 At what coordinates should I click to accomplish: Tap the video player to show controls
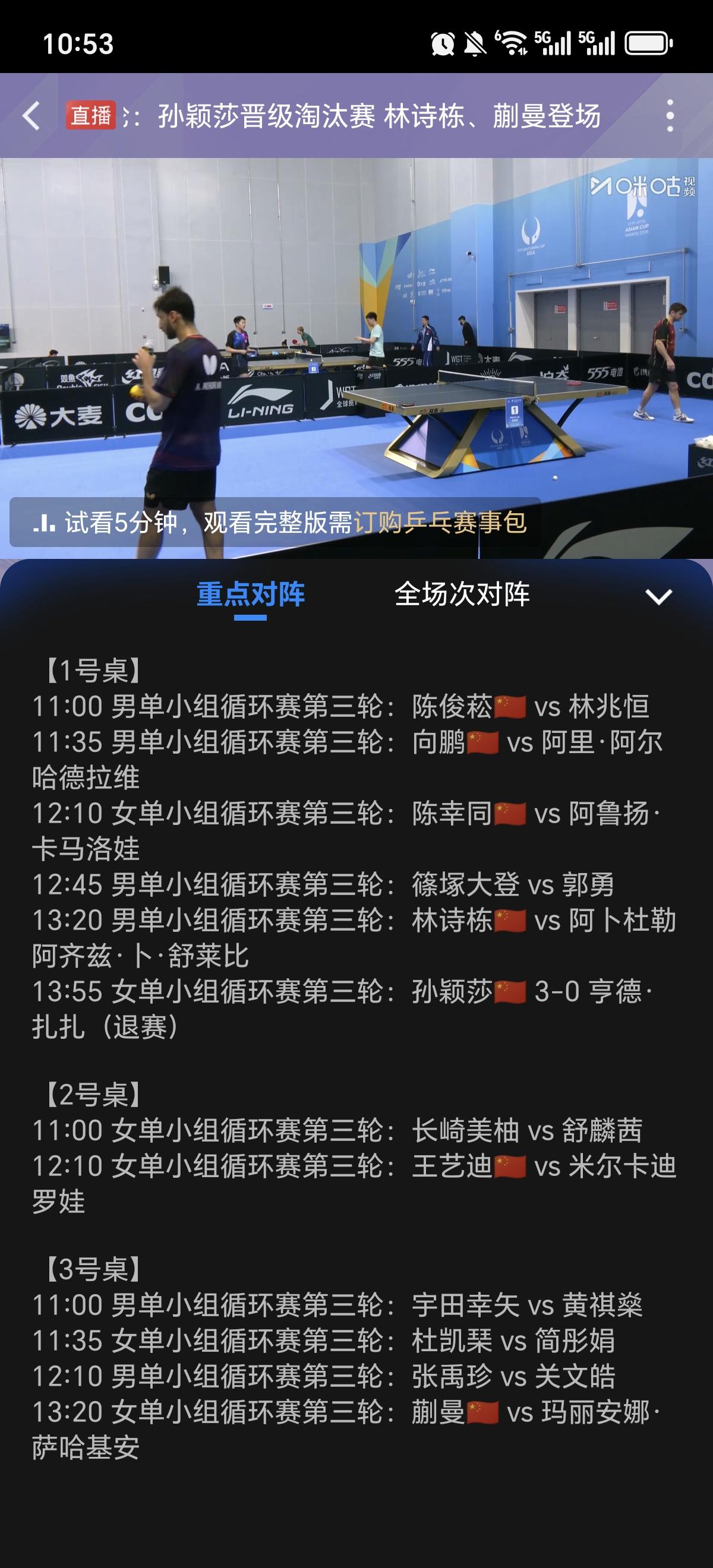click(x=356, y=341)
